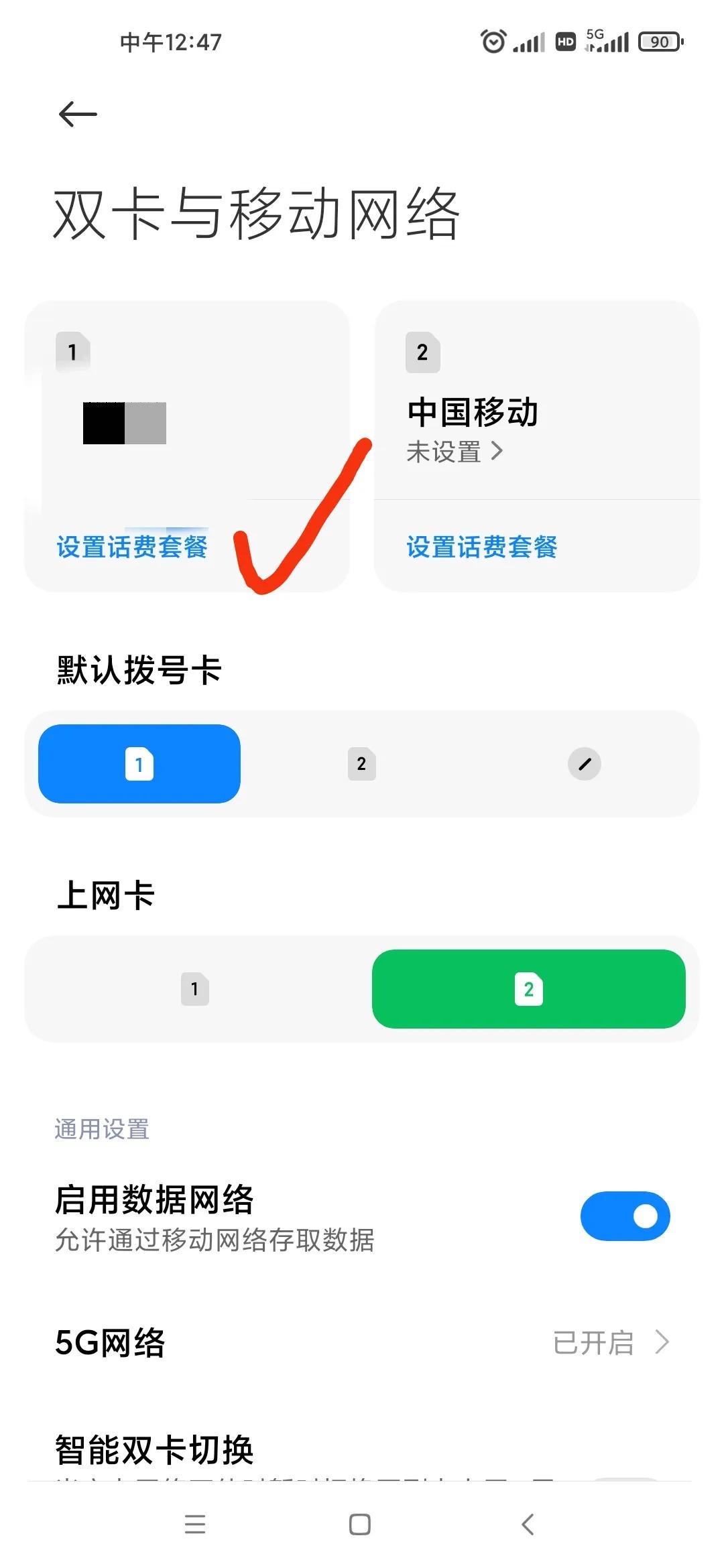Tap the 通用设置 section header
The height and width of the screenshot is (1568, 724).
point(101,1128)
